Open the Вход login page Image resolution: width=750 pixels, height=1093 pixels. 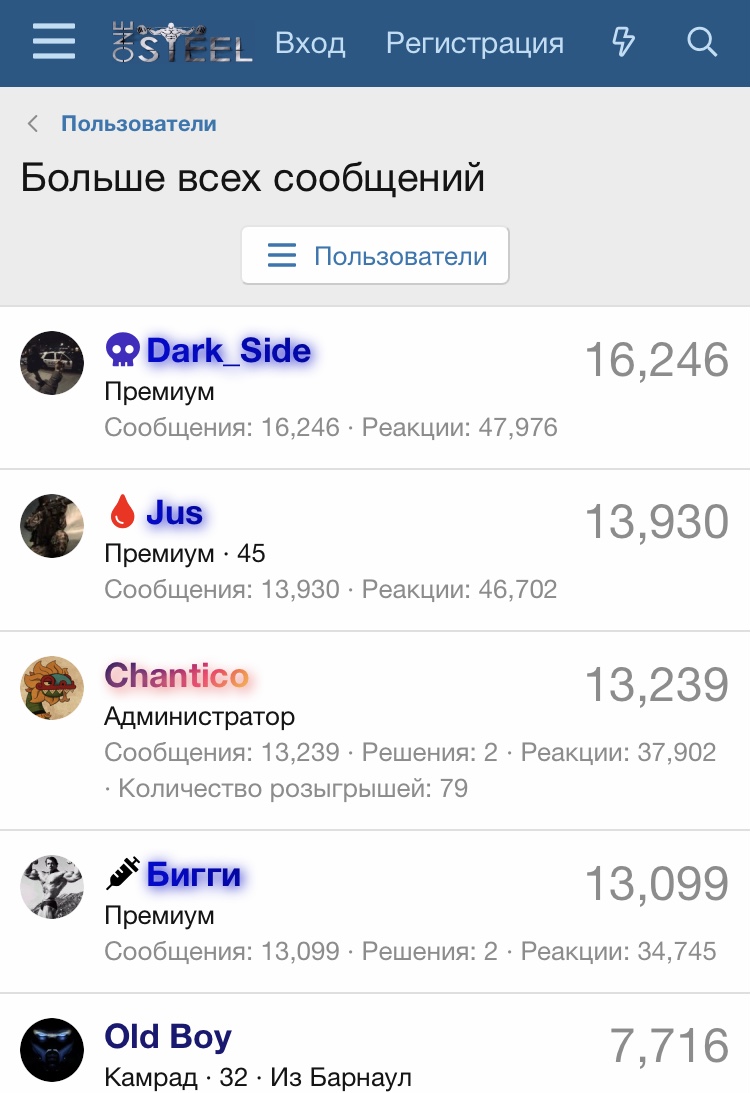[310, 43]
